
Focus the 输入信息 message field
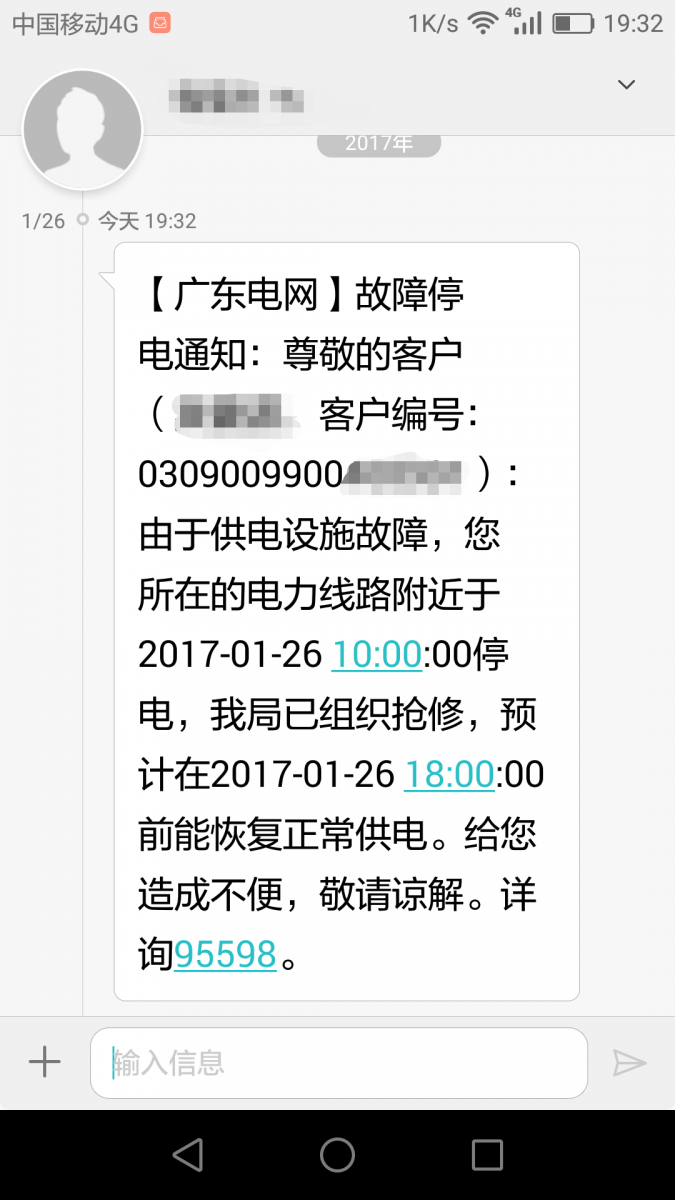338,1062
